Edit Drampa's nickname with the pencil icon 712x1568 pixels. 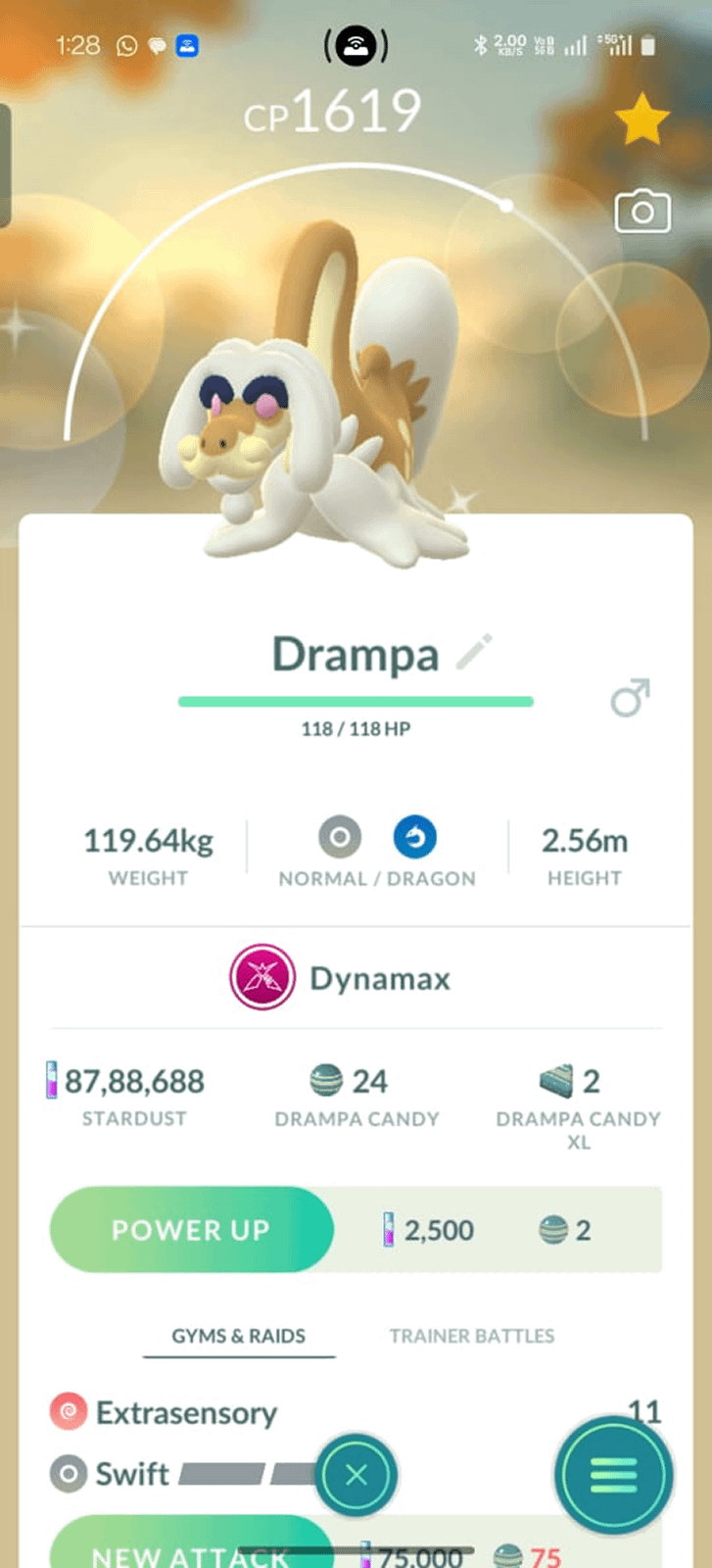coord(475,653)
